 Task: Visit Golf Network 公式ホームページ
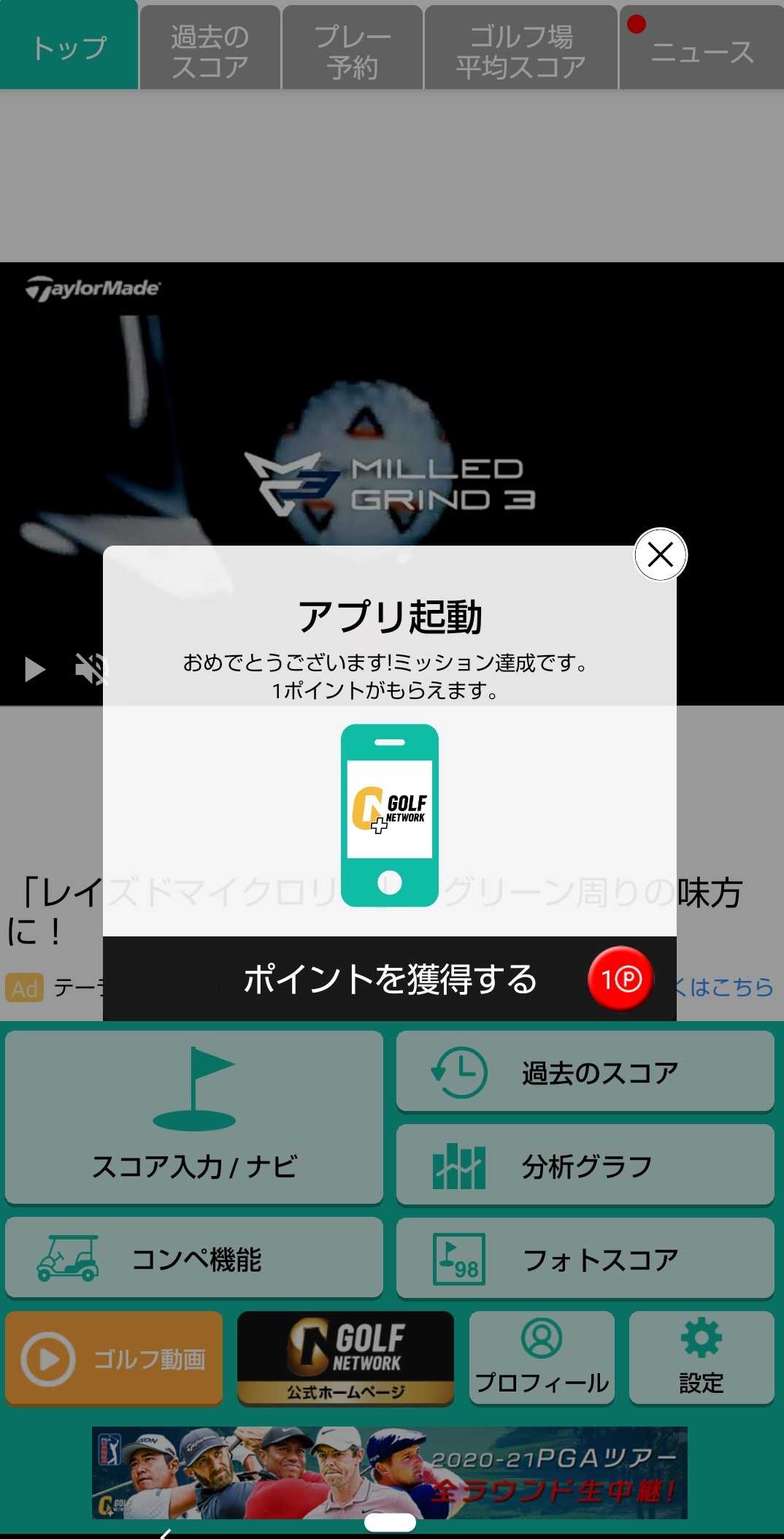pyautogui.click(x=345, y=1359)
